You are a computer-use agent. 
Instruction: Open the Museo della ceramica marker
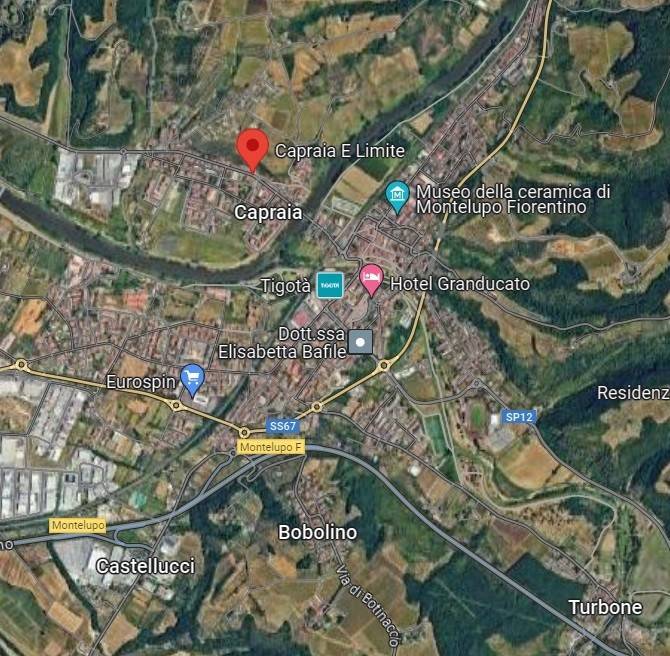398,195
